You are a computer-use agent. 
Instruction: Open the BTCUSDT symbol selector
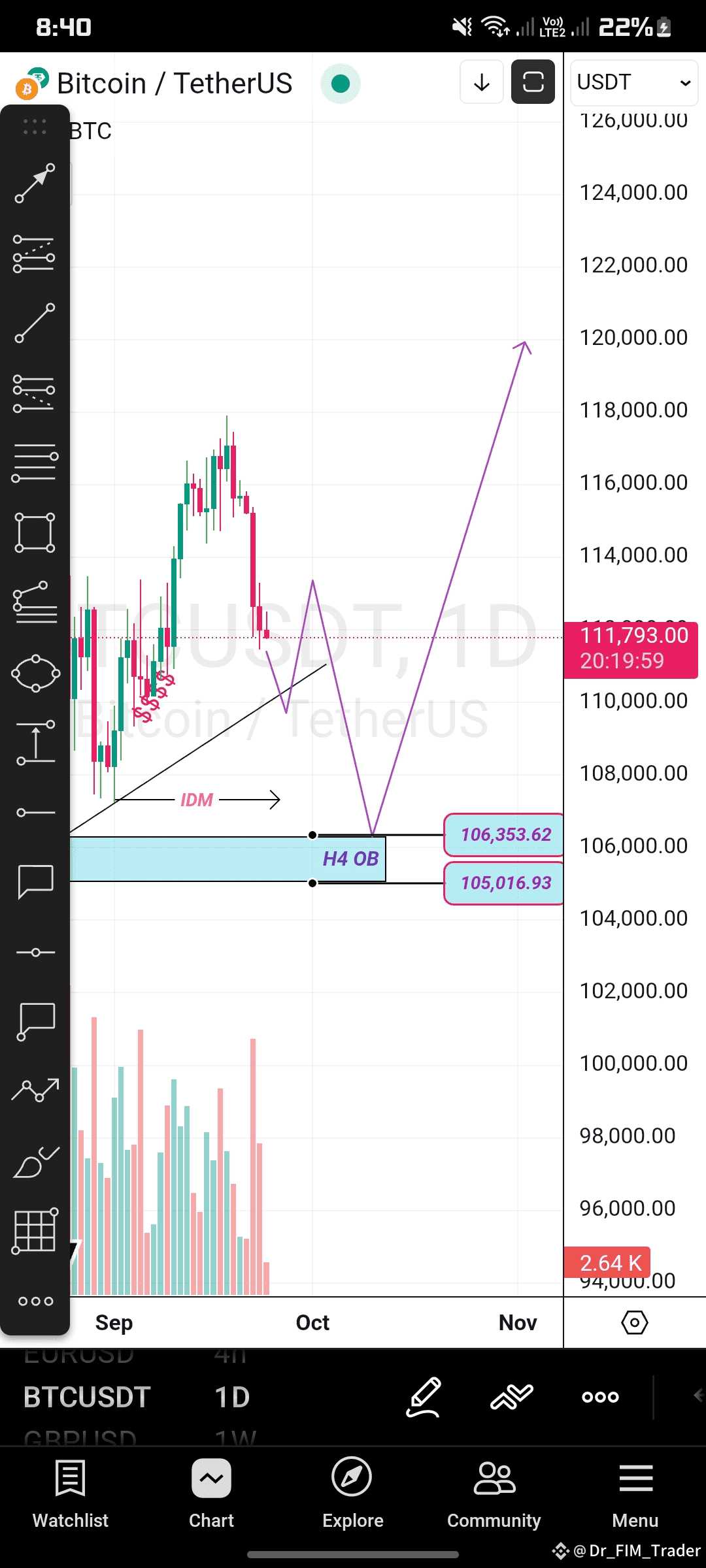(87, 1397)
